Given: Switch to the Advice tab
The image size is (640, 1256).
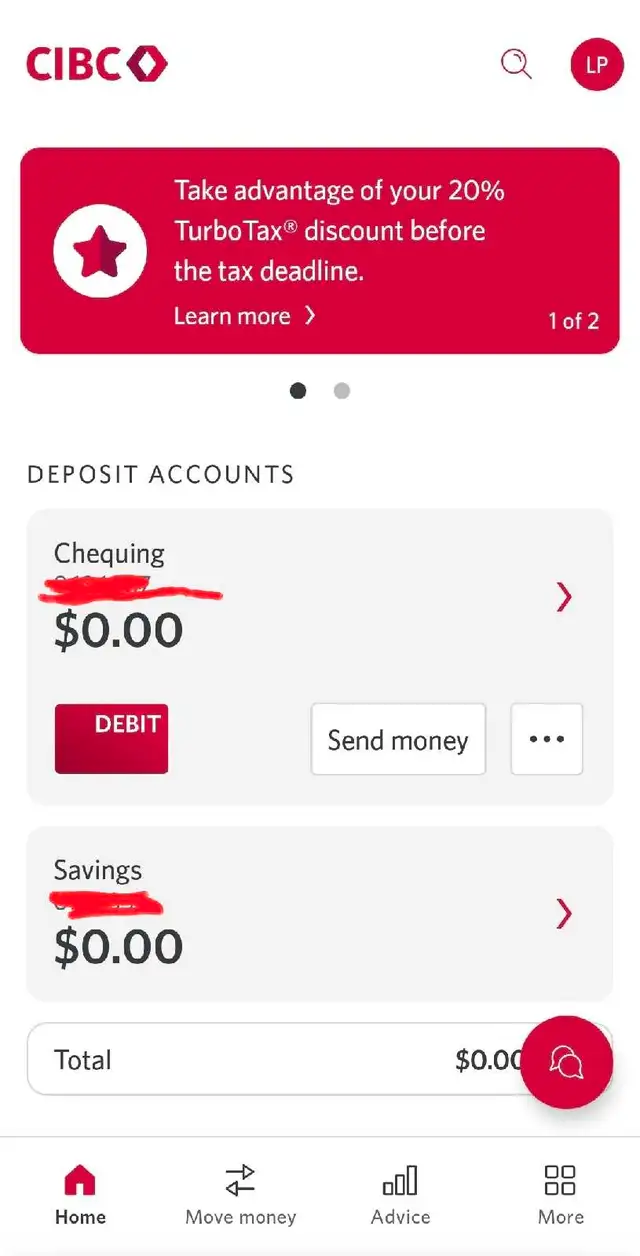Looking at the screenshot, I should point(400,1195).
